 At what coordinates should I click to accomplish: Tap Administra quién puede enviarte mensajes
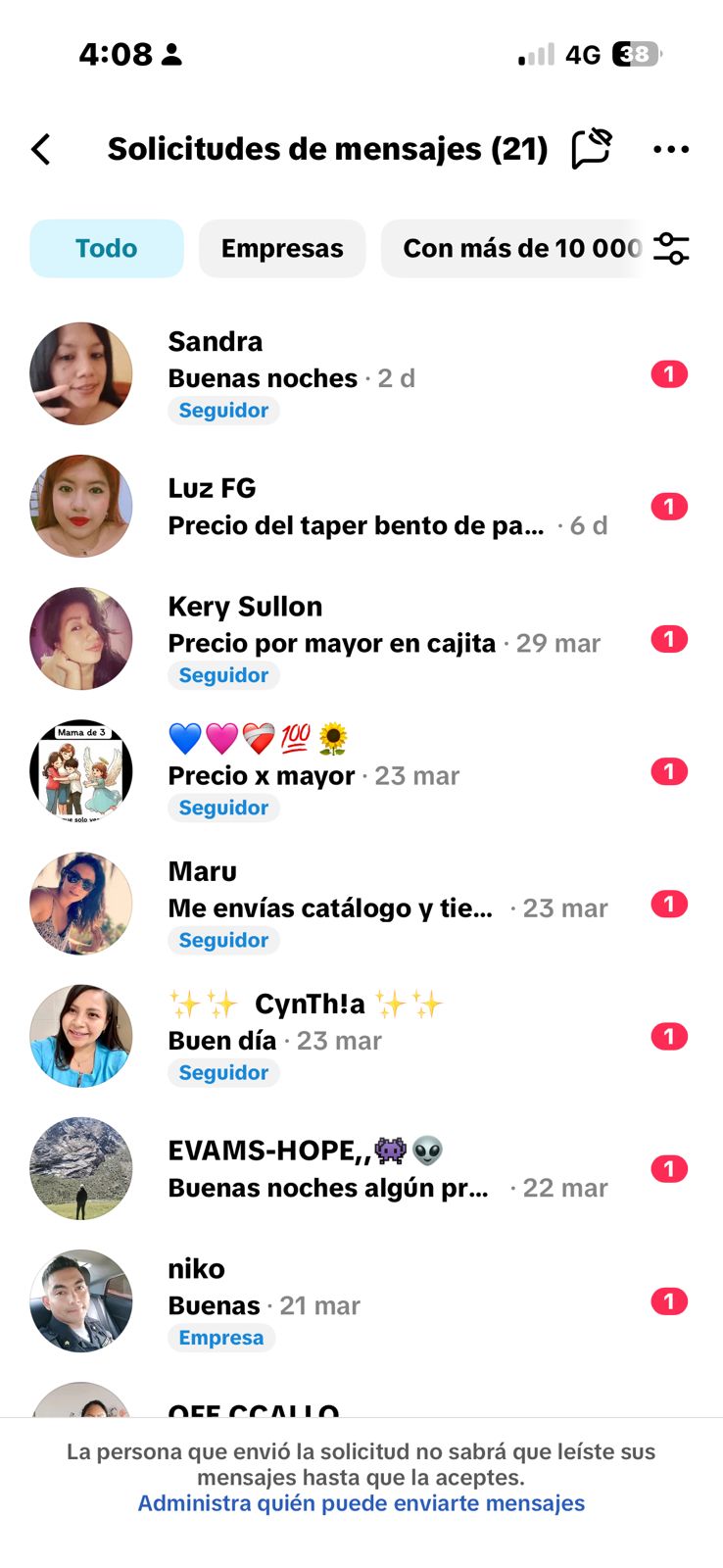361,1503
